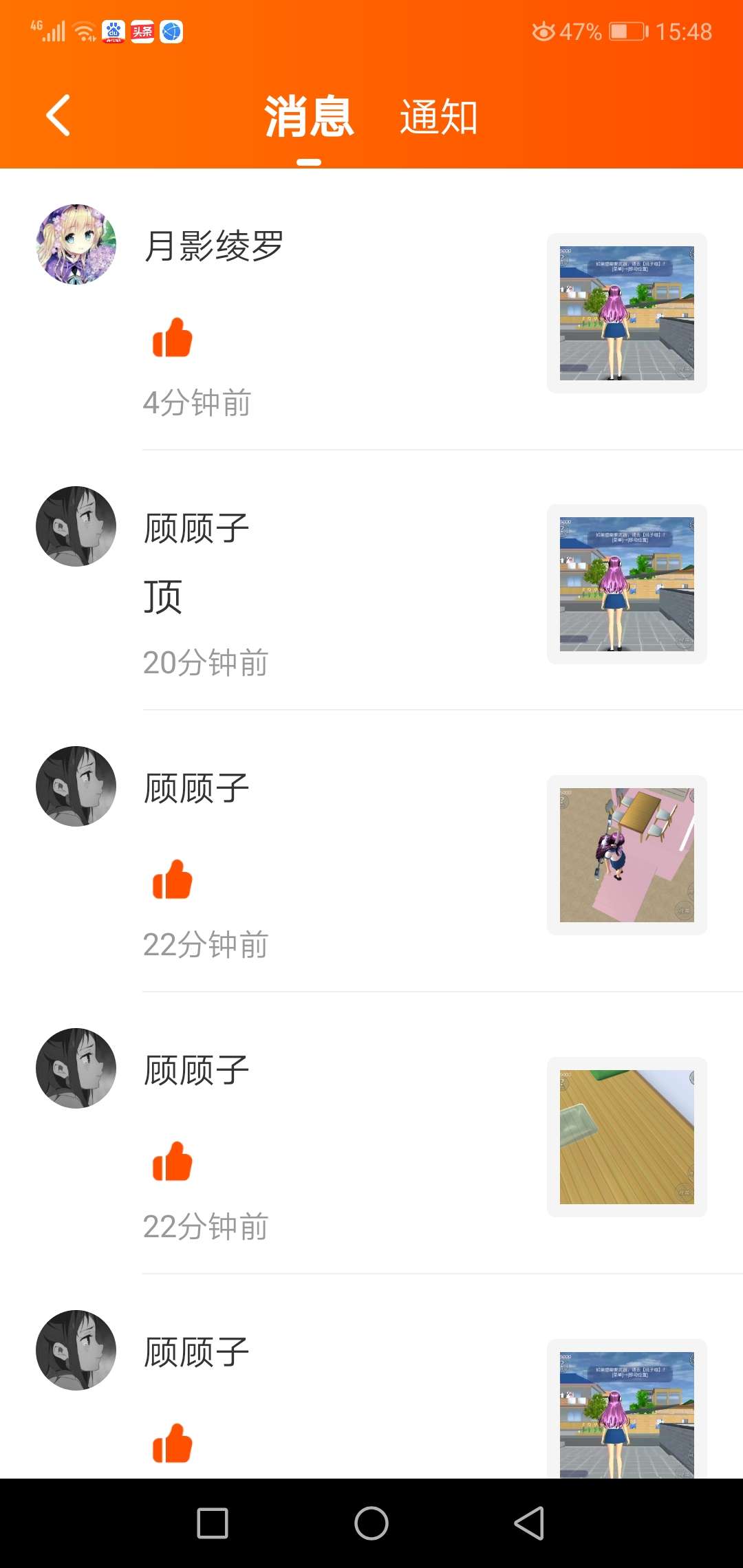This screenshot has width=743, height=1568.
Task: View the pink floor game screenshot thumbnail
Action: 627,855
